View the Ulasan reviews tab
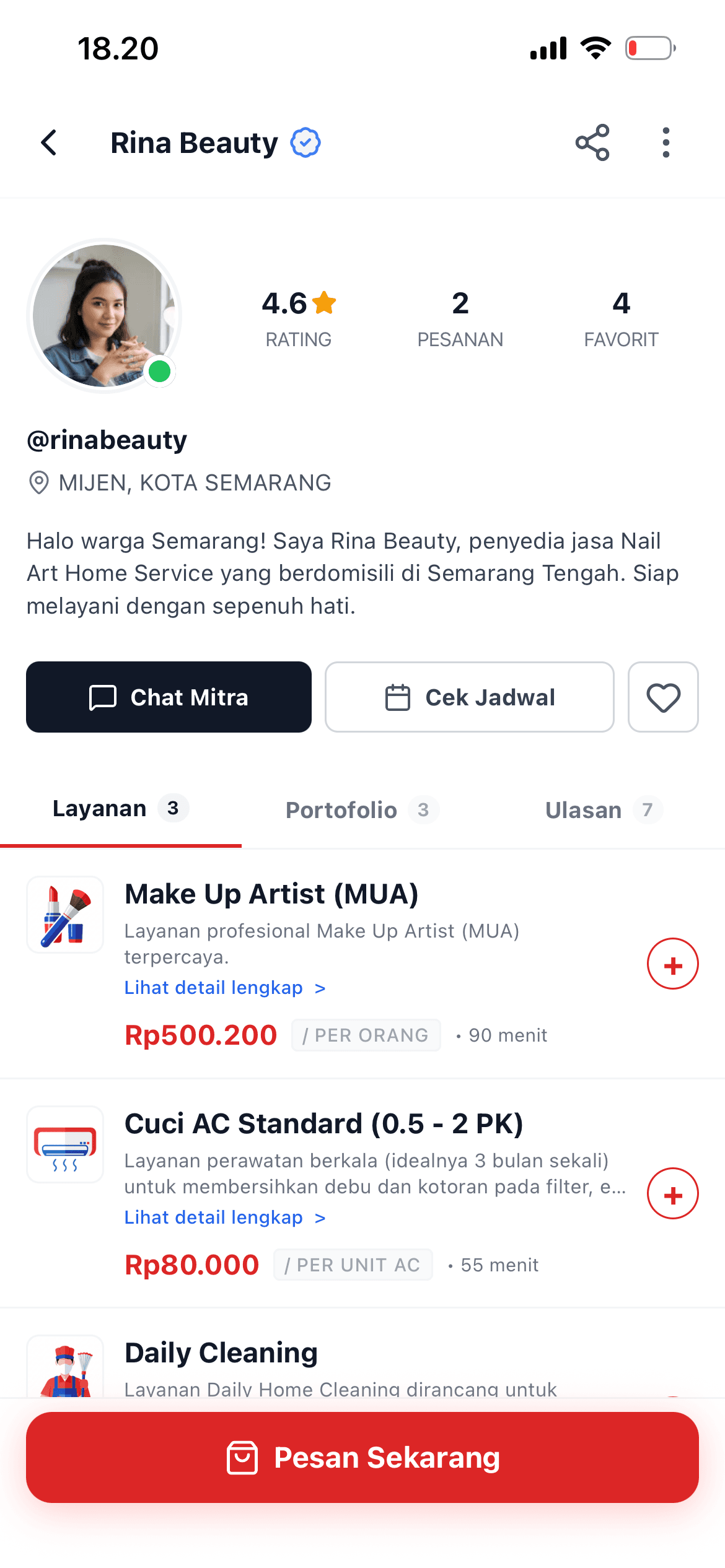 (603, 810)
